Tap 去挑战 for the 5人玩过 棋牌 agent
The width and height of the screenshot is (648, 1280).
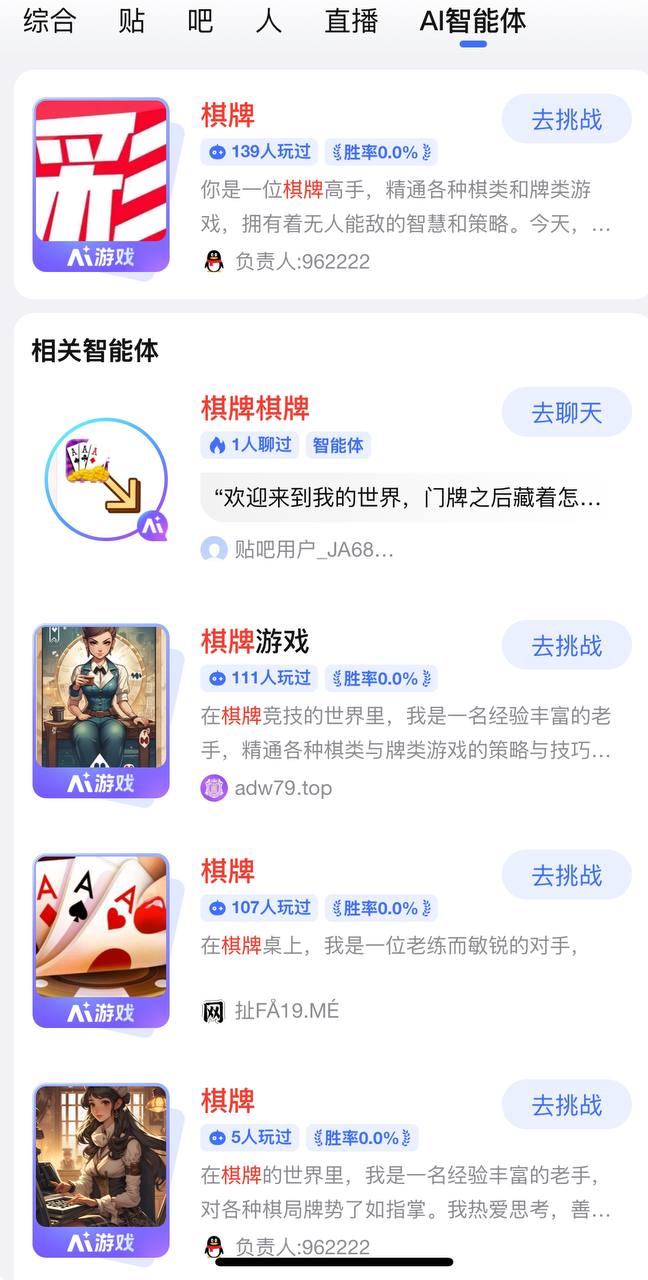click(566, 1105)
